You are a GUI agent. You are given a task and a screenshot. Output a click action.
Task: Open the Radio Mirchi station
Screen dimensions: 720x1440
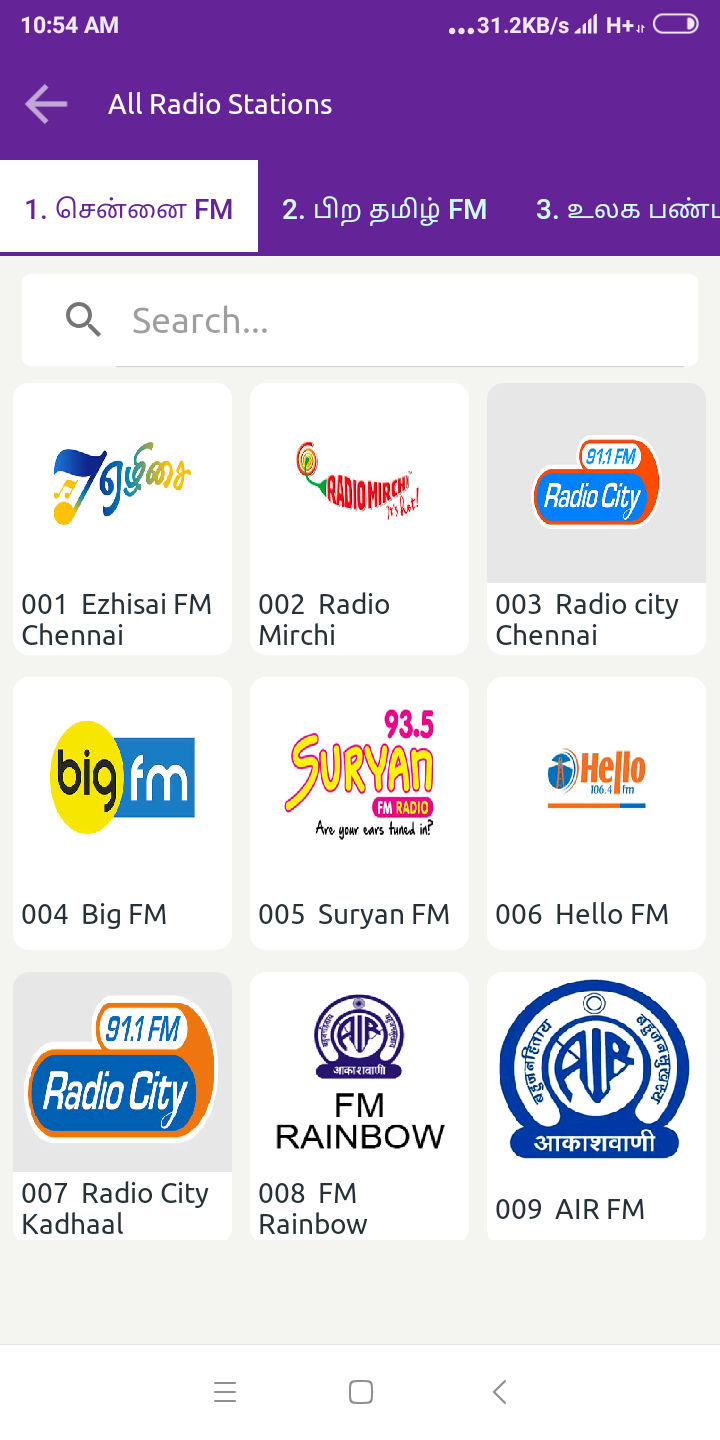(359, 519)
